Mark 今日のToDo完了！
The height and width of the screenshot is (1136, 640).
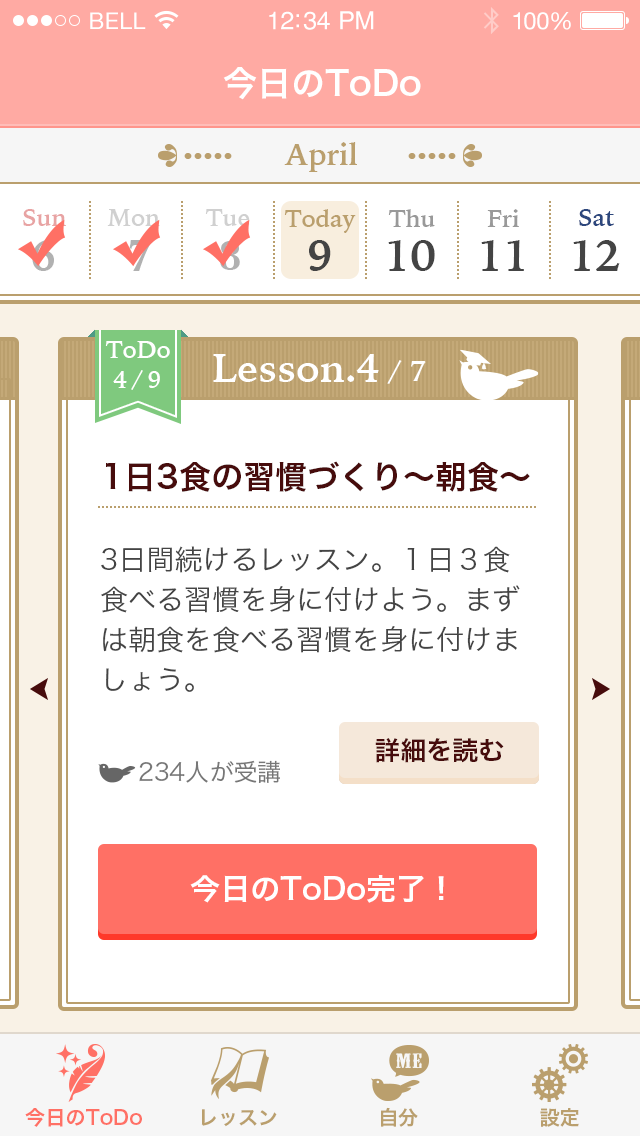coord(317,891)
